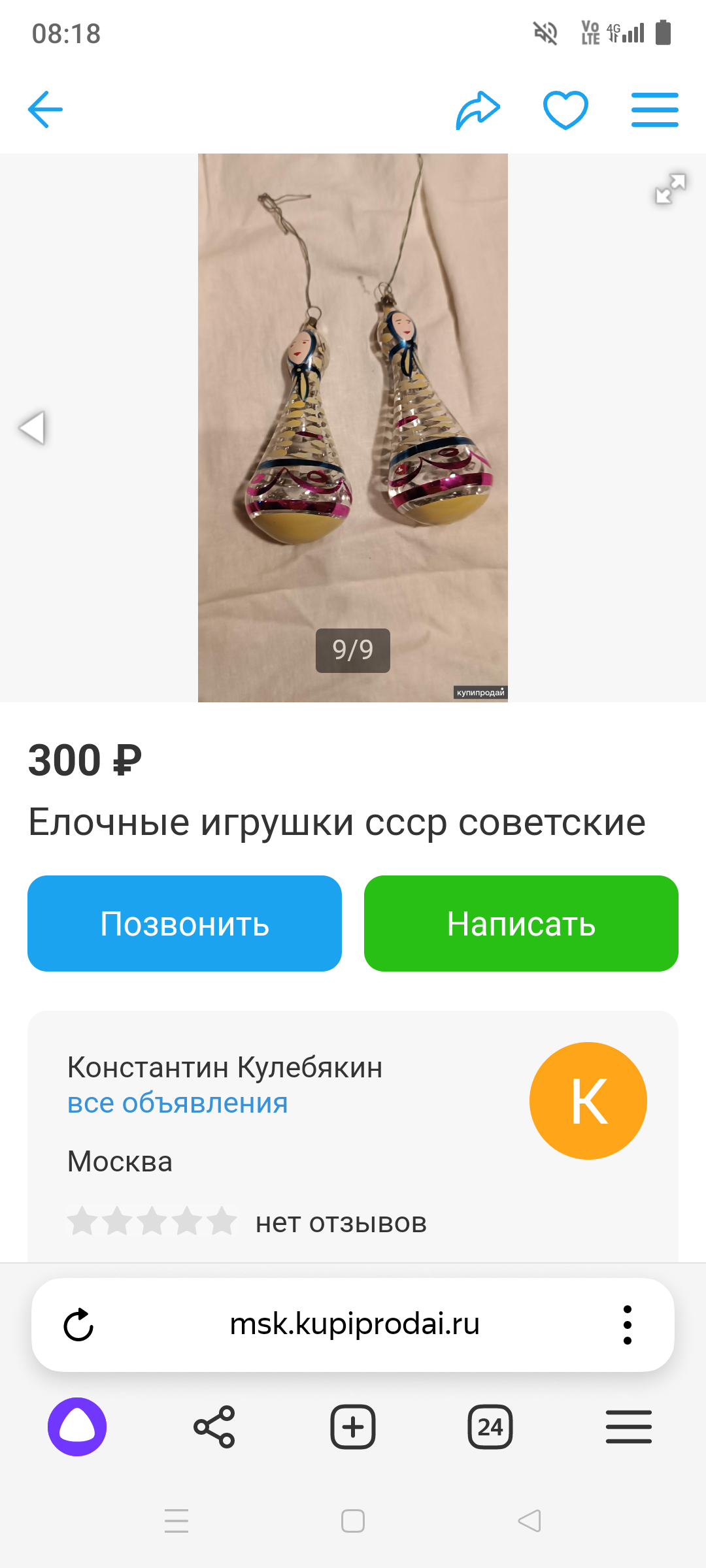Show the 24 open tabs

[490, 1427]
